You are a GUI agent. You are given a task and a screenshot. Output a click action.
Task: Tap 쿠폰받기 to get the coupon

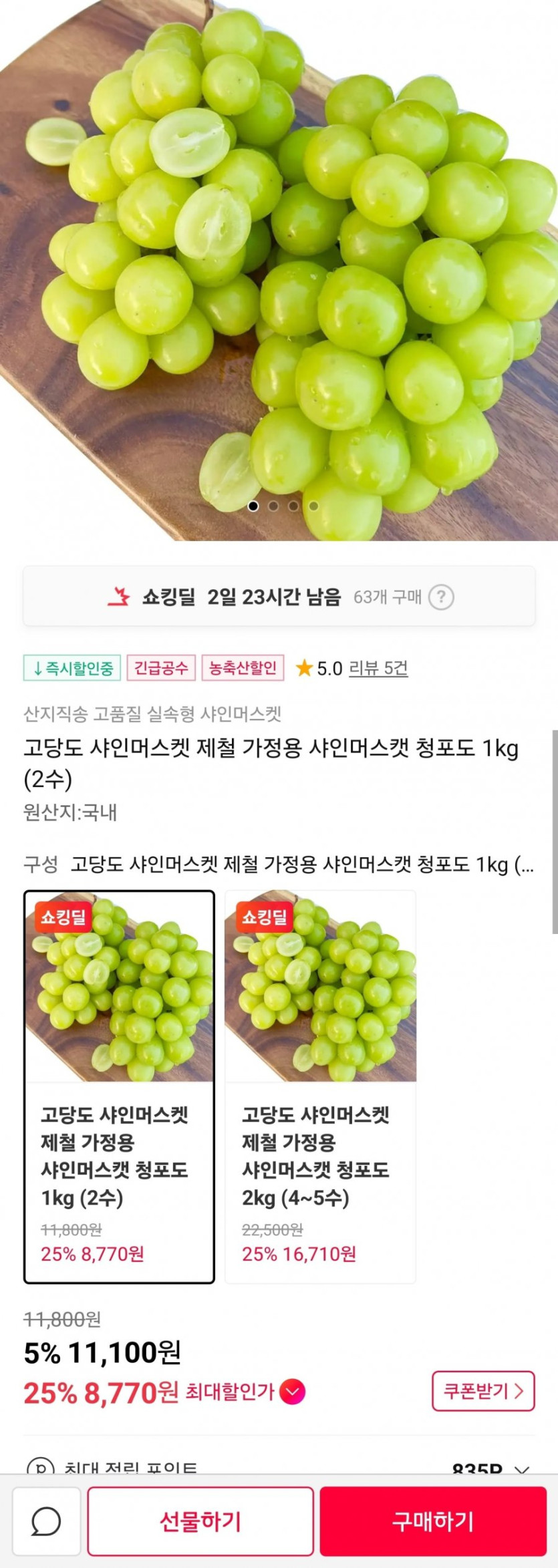(483, 1390)
